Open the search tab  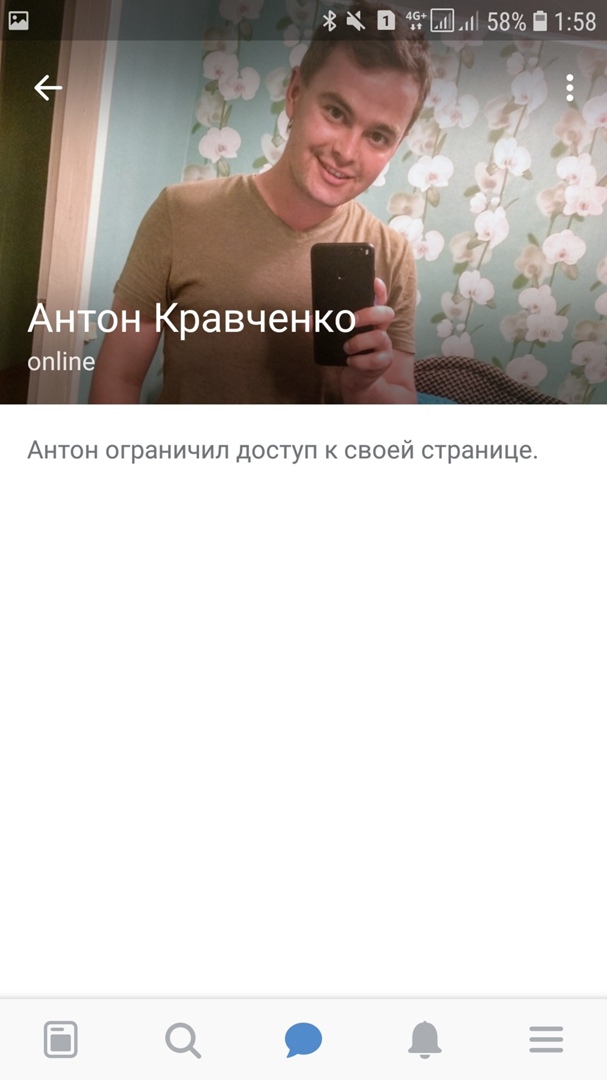(x=182, y=1040)
